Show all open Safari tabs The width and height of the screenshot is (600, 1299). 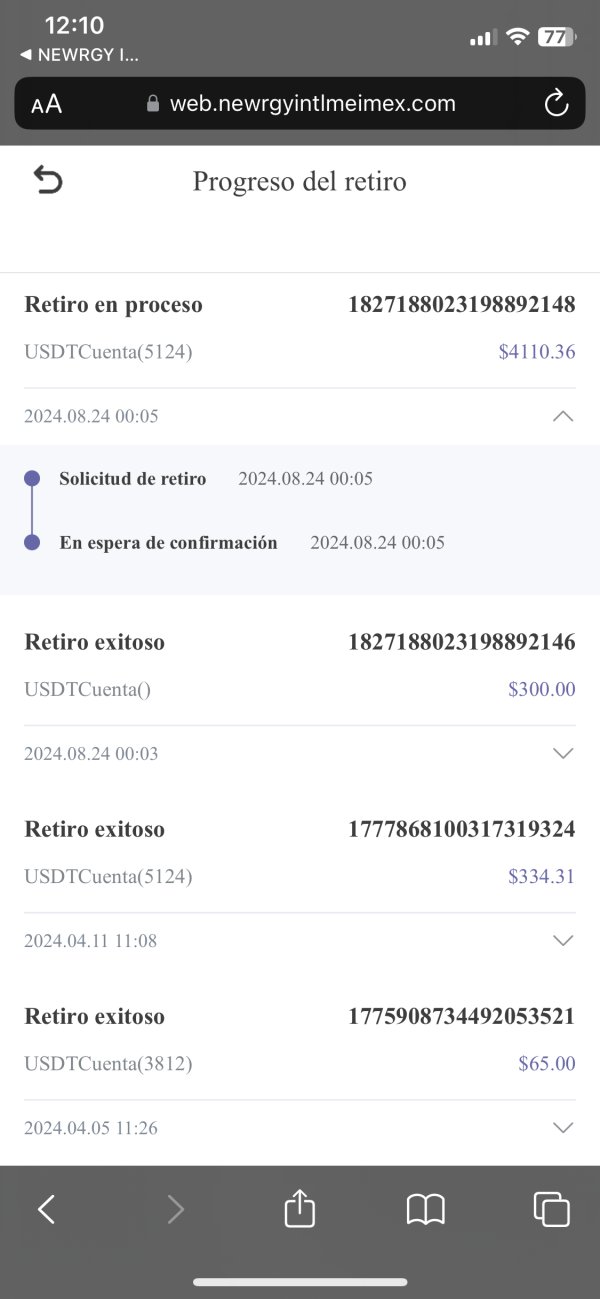(551, 1209)
